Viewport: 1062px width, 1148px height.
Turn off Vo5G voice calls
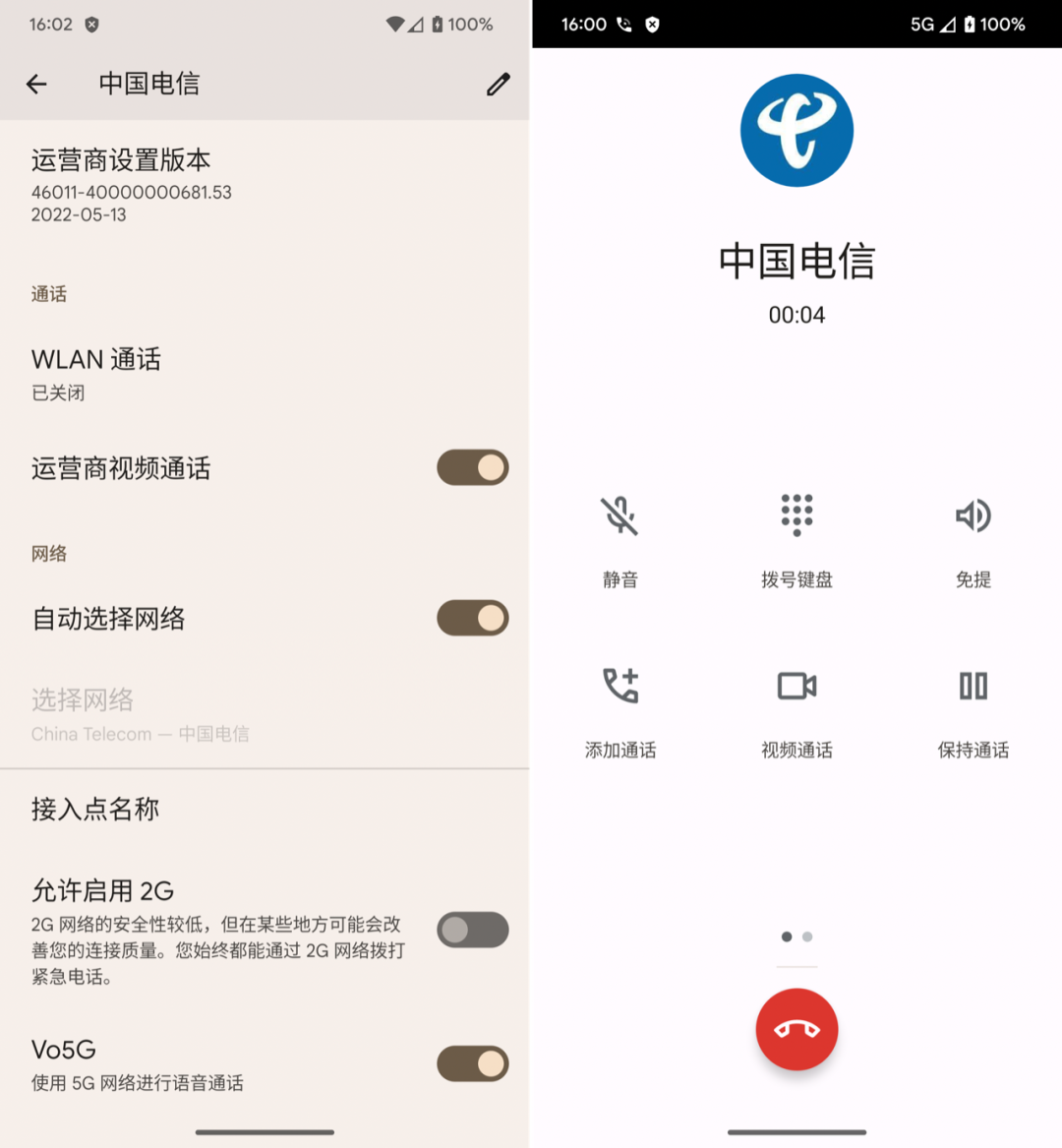click(x=472, y=1063)
